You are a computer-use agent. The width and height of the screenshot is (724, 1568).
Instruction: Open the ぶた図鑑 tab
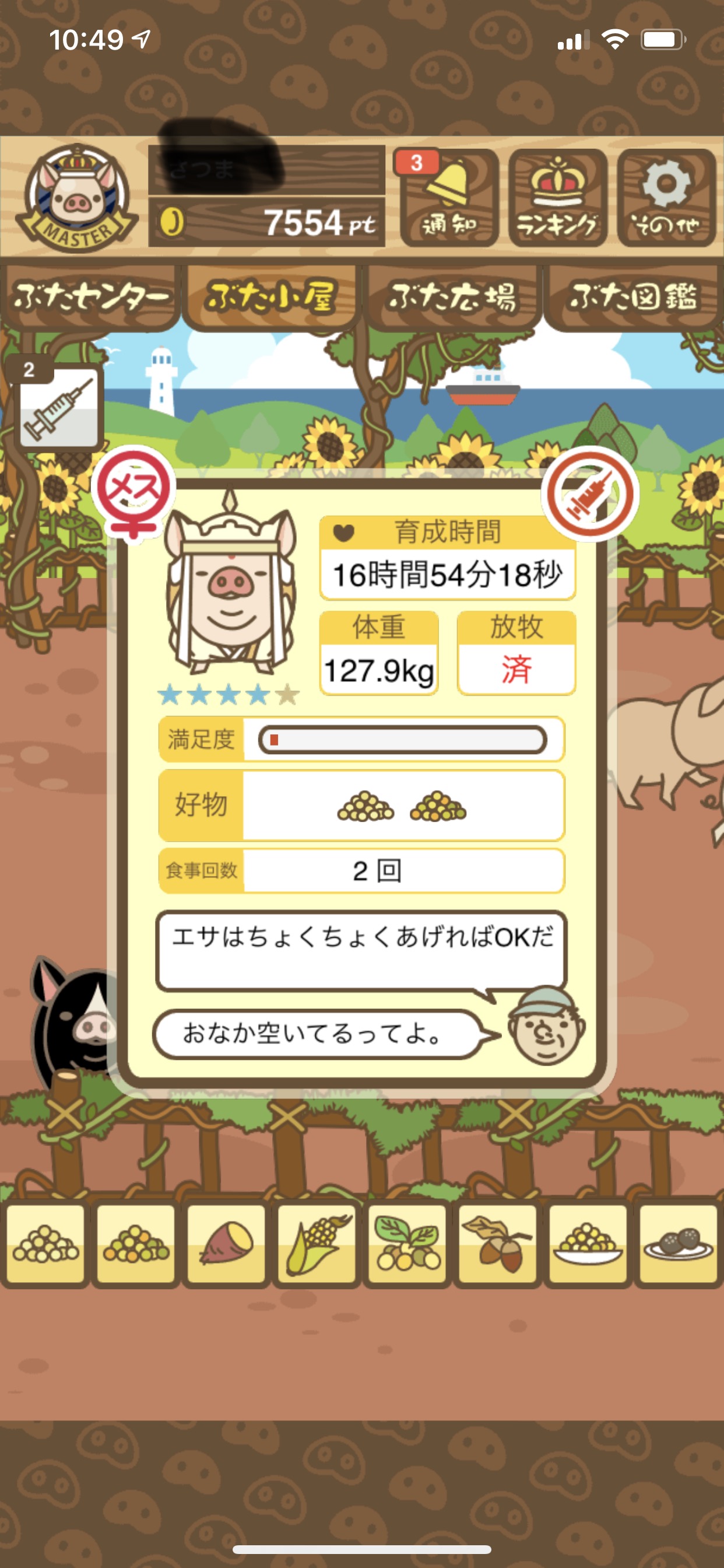click(632, 297)
